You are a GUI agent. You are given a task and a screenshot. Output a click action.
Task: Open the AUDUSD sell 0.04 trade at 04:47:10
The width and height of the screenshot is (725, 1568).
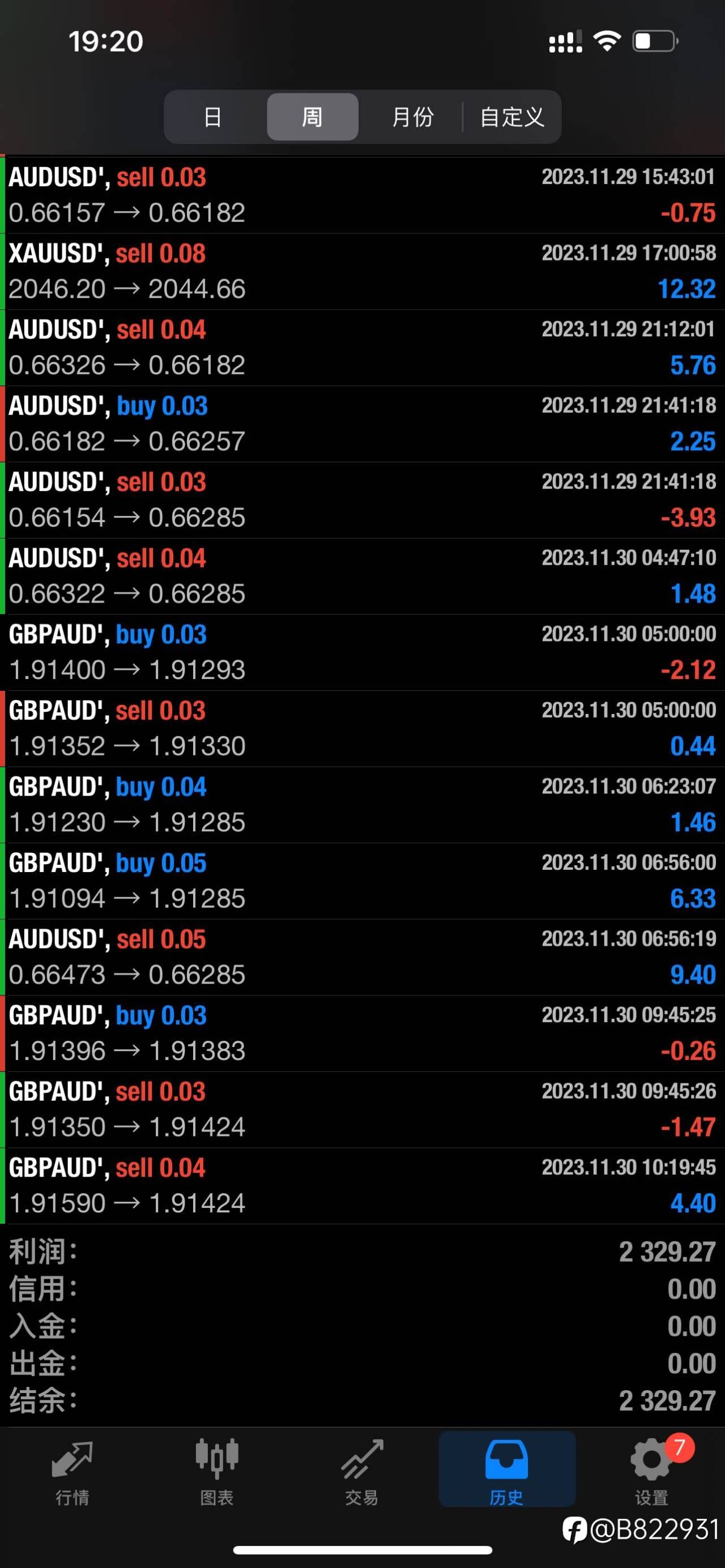[362, 576]
